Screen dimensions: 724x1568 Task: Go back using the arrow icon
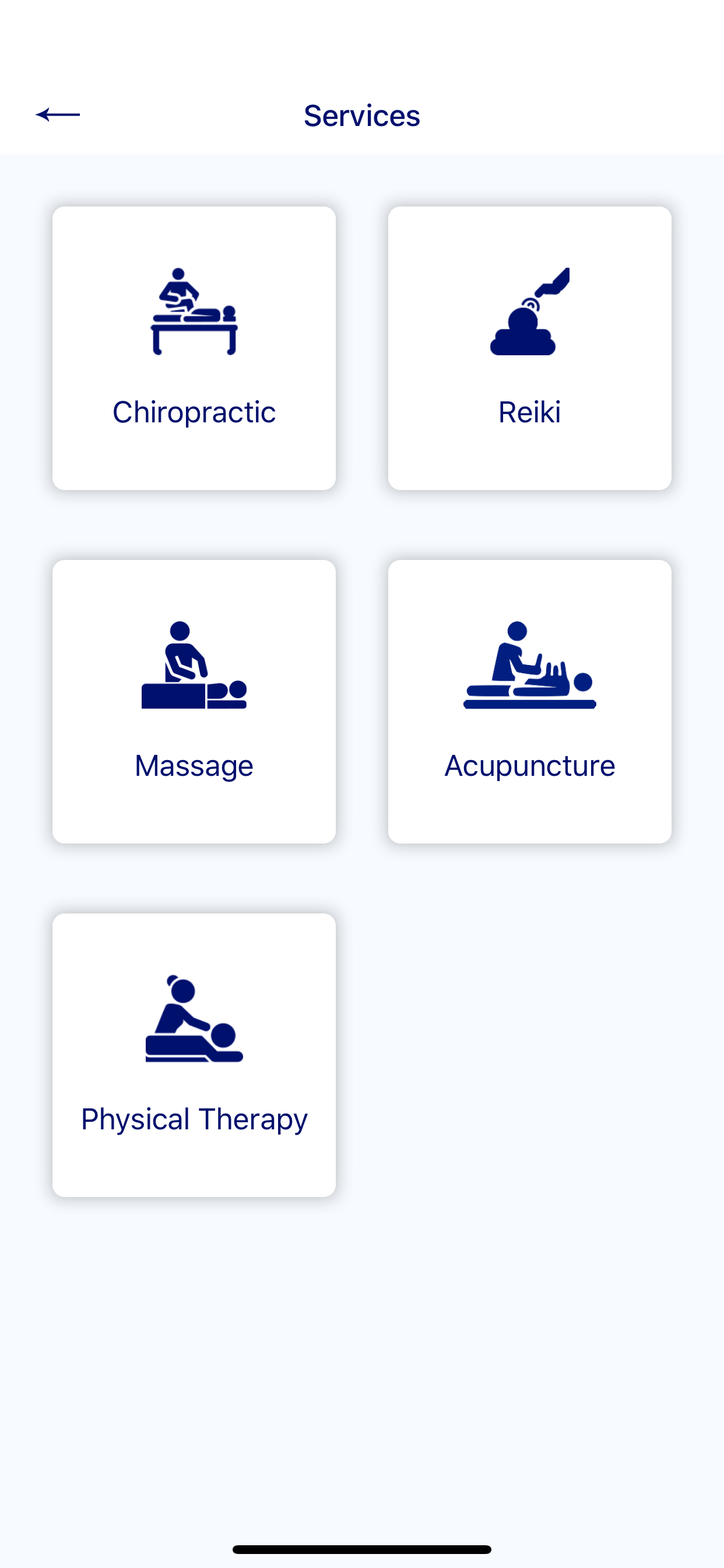coord(58,114)
